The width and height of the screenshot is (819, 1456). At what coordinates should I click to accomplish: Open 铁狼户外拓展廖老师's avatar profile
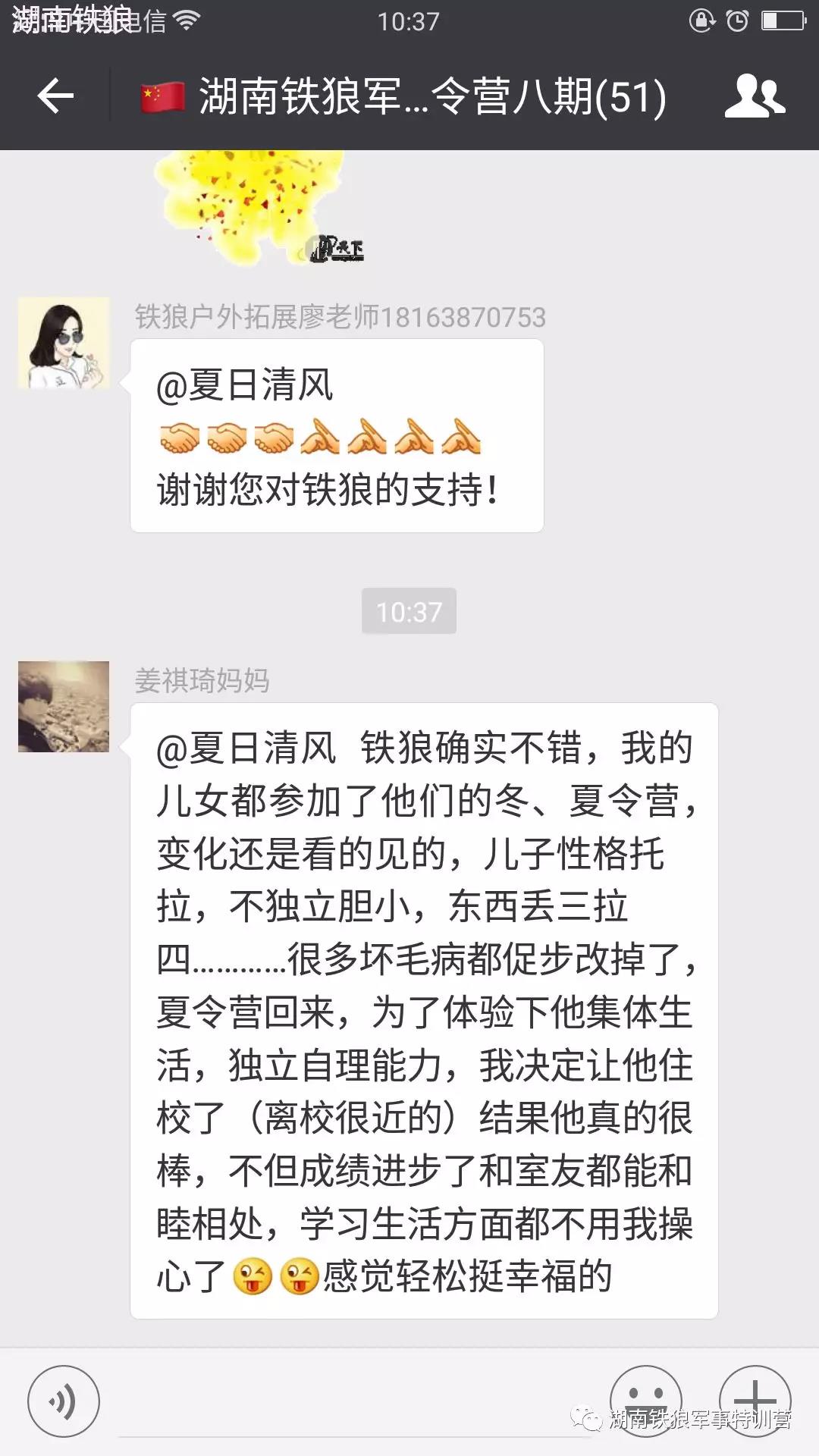pyautogui.click(x=64, y=343)
